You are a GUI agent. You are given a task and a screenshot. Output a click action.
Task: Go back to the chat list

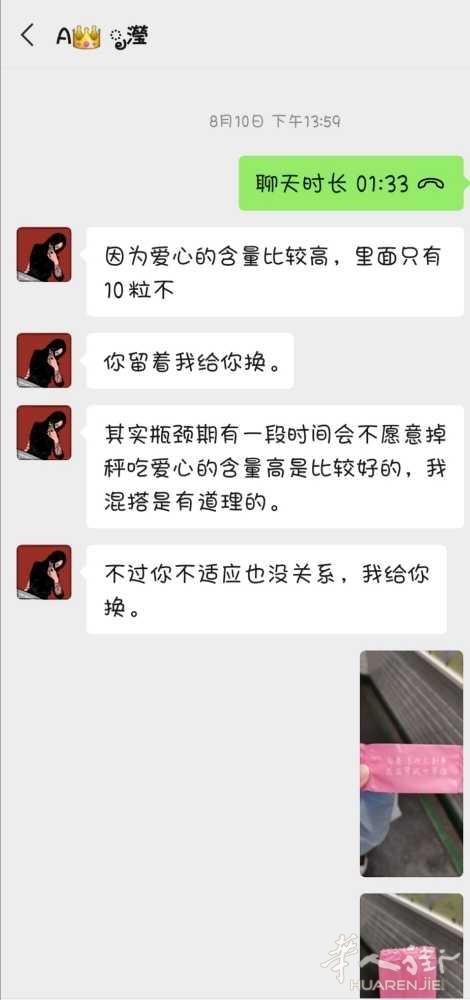pyautogui.click(x=27, y=36)
